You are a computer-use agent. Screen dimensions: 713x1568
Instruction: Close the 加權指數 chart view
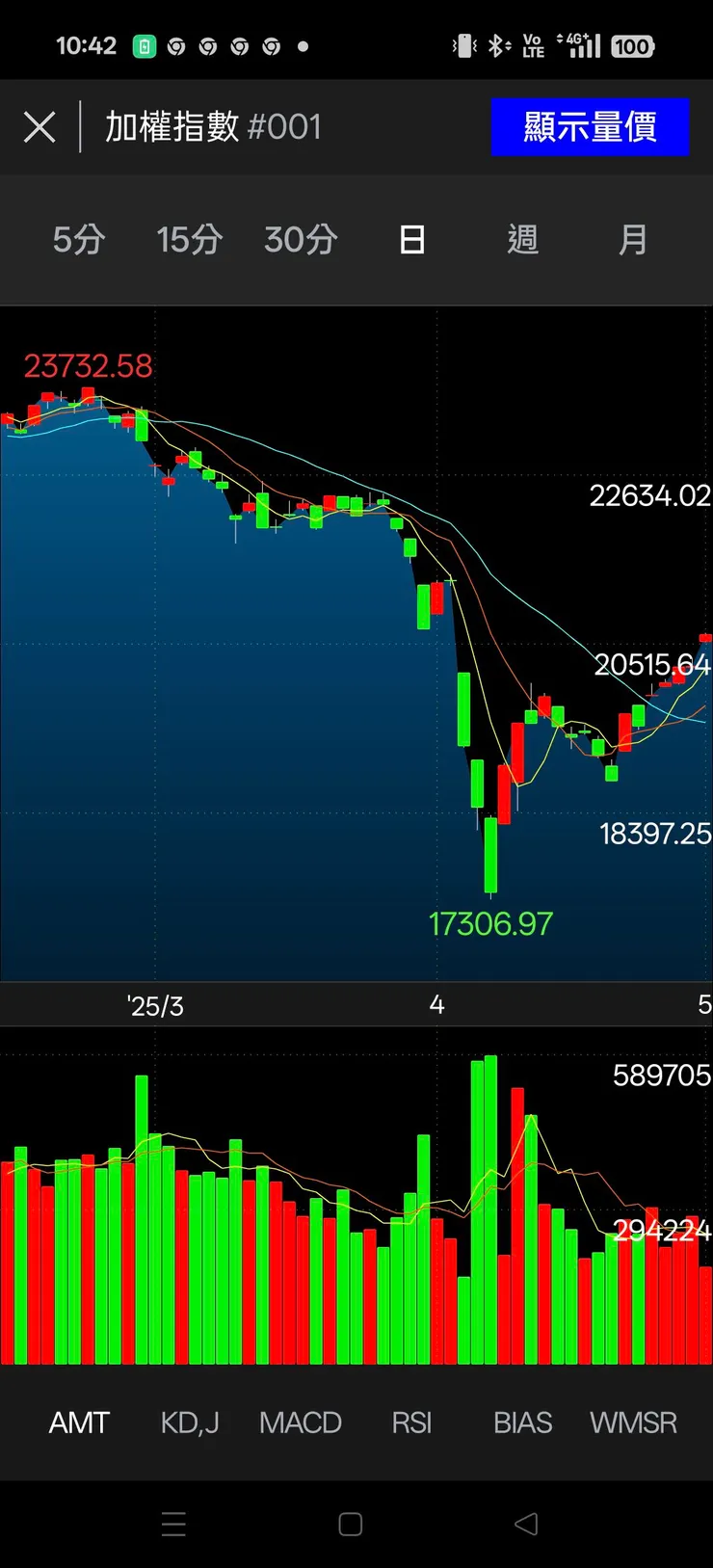[40, 126]
